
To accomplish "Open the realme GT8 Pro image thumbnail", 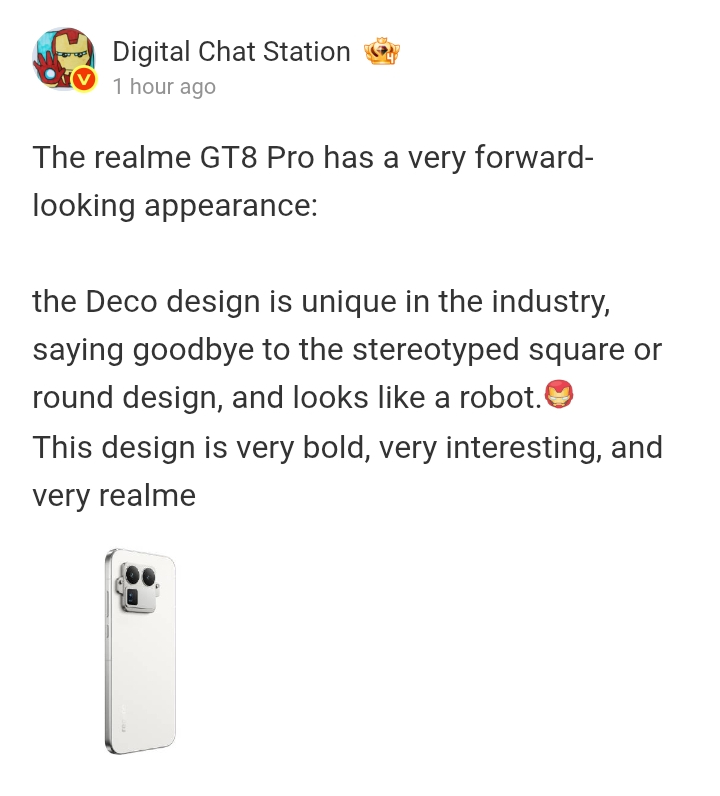I will click(140, 650).
